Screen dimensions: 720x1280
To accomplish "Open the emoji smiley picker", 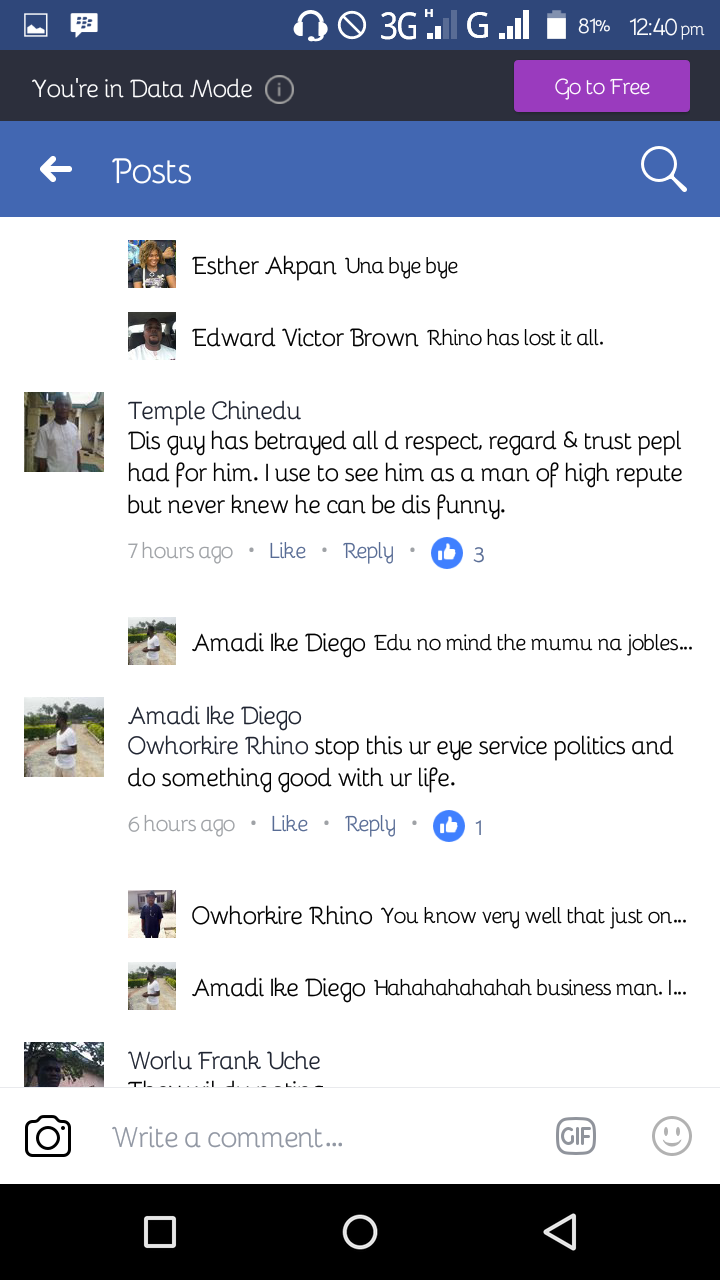I will point(671,1136).
